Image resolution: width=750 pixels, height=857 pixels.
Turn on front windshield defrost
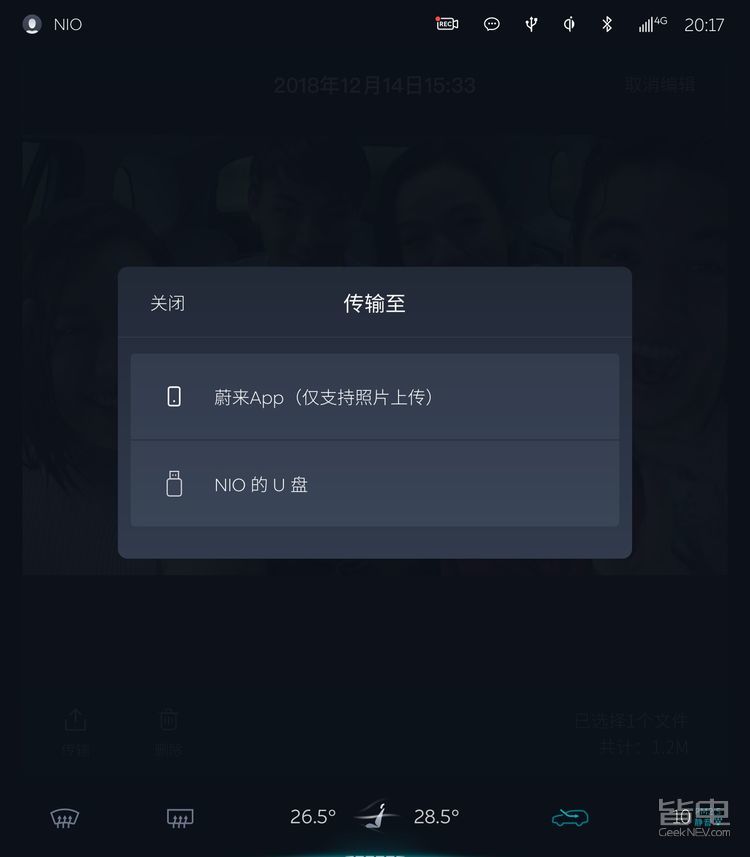tap(65, 817)
